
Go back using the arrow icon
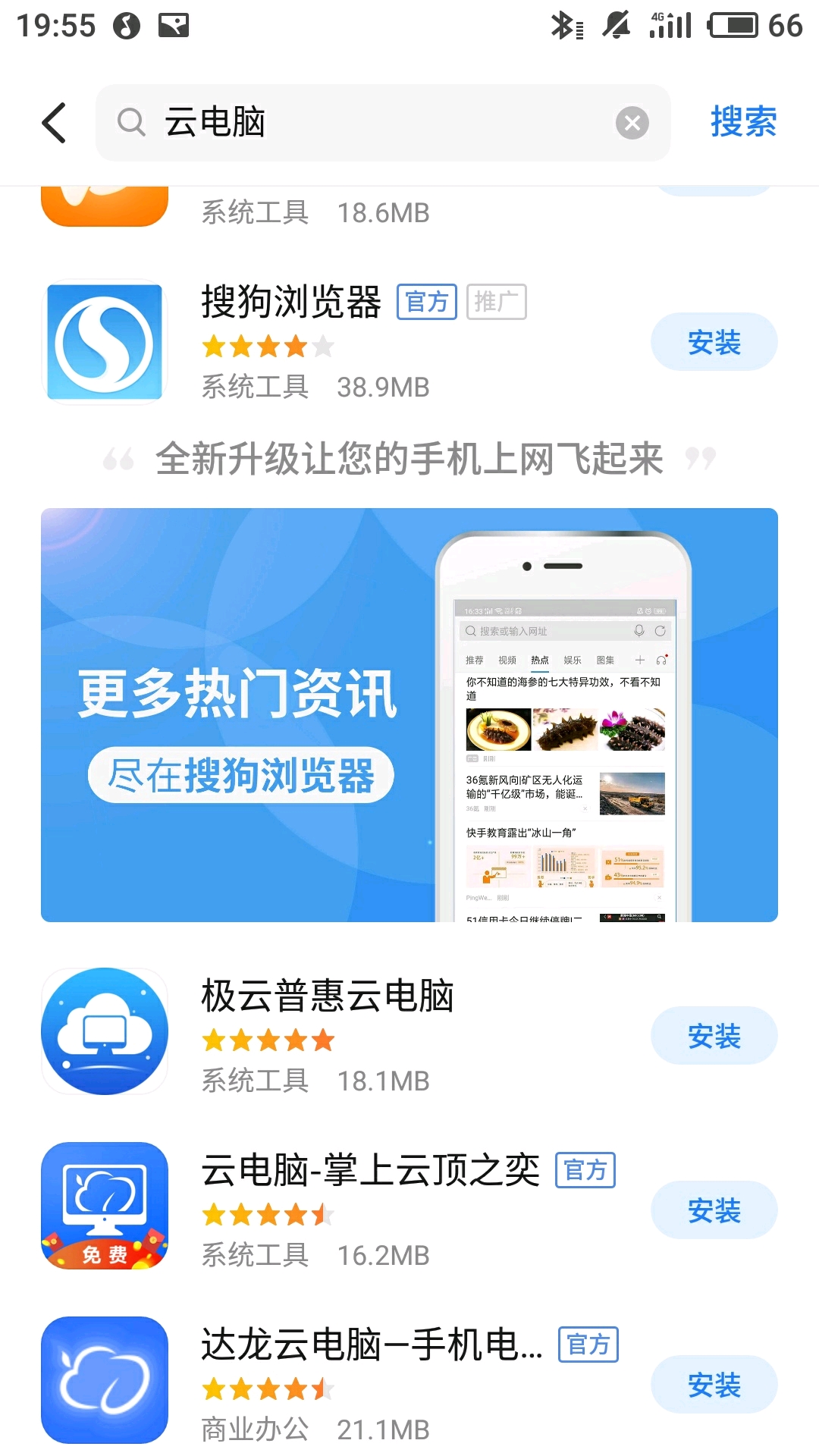click(55, 123)
